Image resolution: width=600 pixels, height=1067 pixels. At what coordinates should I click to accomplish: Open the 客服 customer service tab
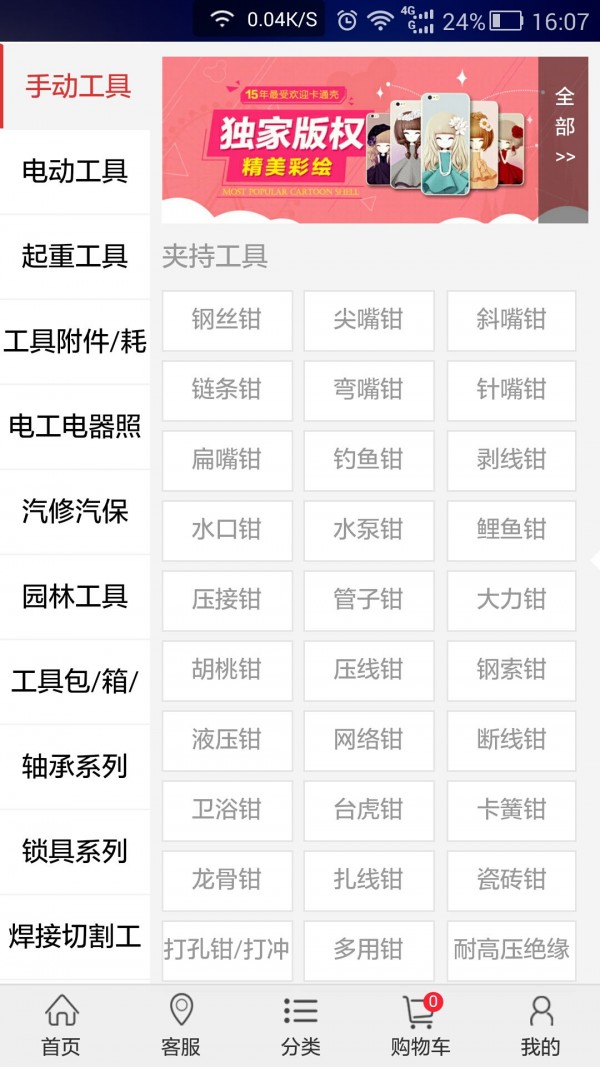181,1025
